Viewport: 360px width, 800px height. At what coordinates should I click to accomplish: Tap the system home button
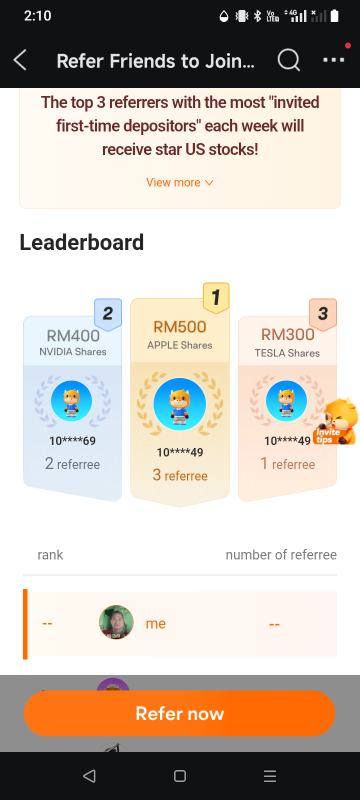[x=179, y=776]
